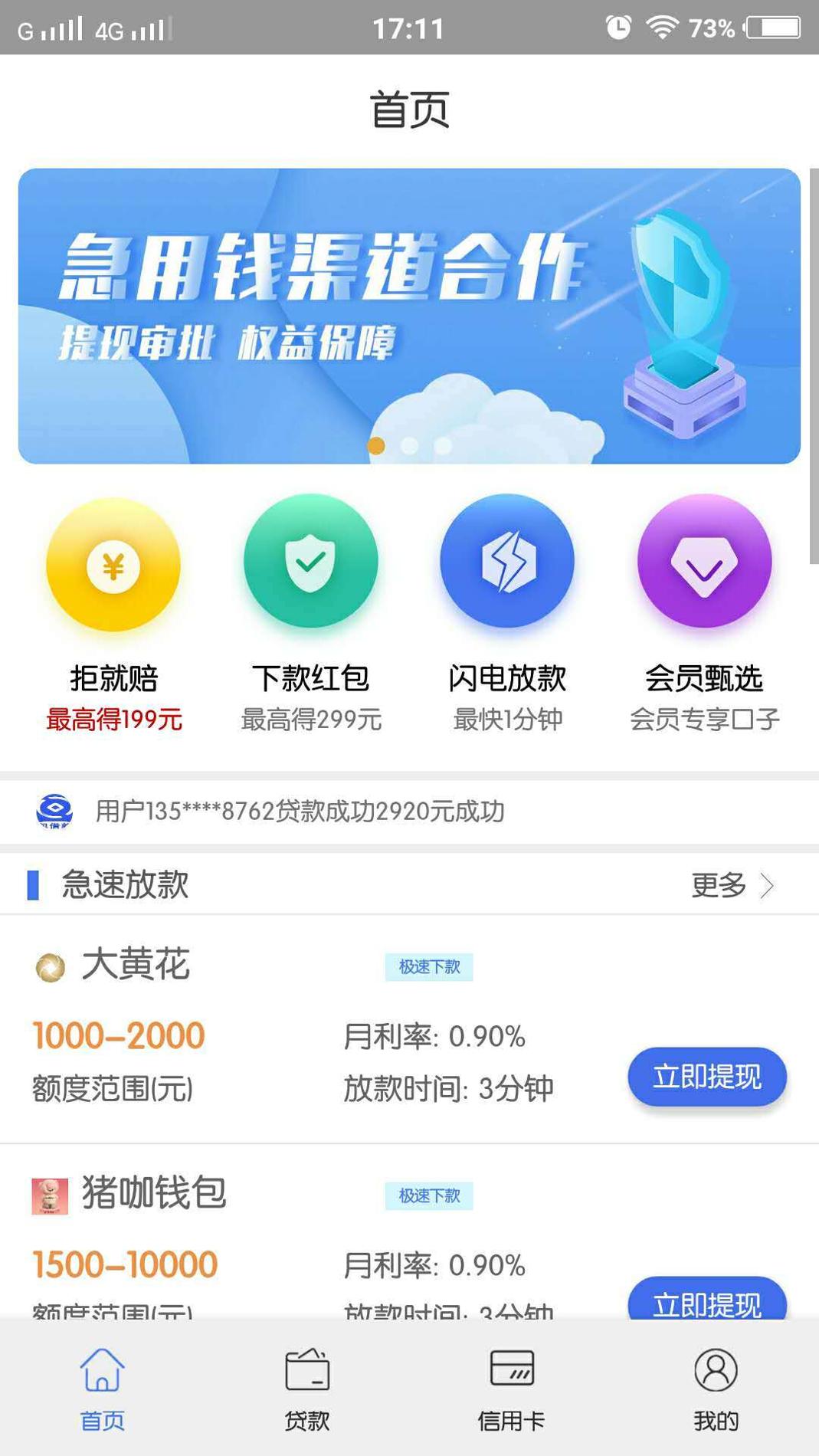This screenshot has width=819, height=1456.
Task: Open the 拒就赔 yellow yen icon
Action: 113,564
